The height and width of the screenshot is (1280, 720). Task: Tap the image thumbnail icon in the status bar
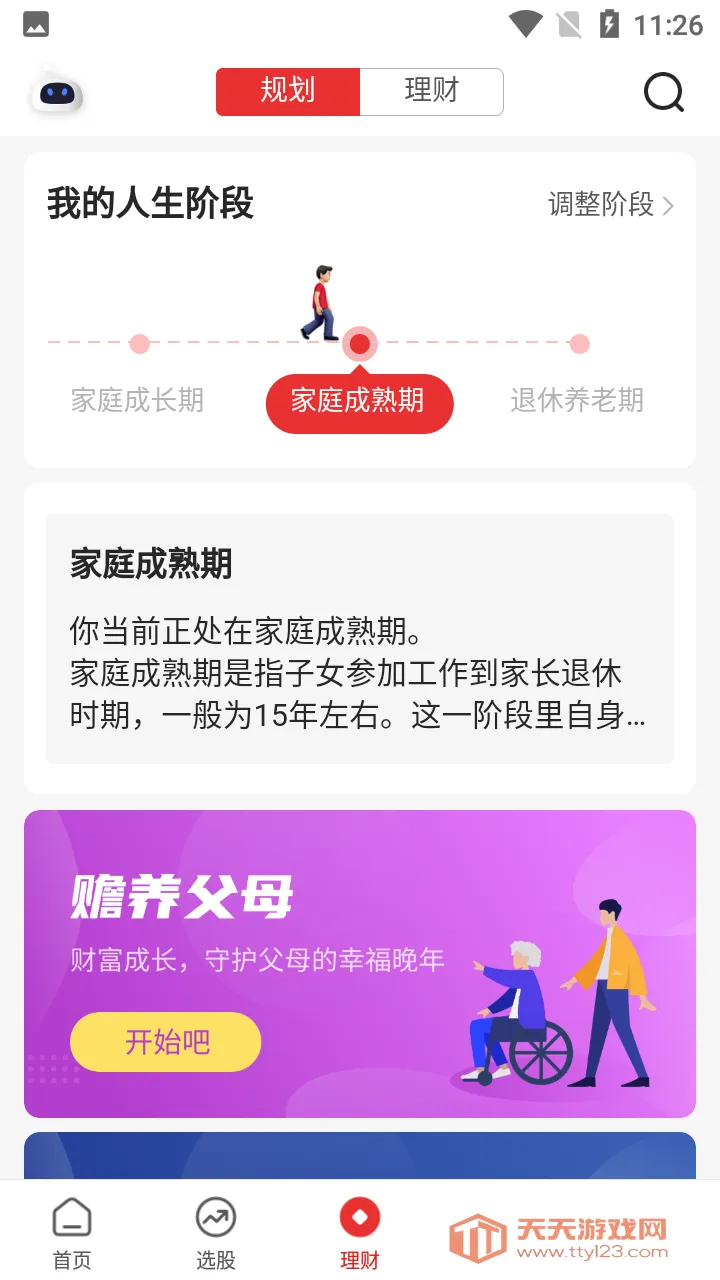tap(35, 24)
